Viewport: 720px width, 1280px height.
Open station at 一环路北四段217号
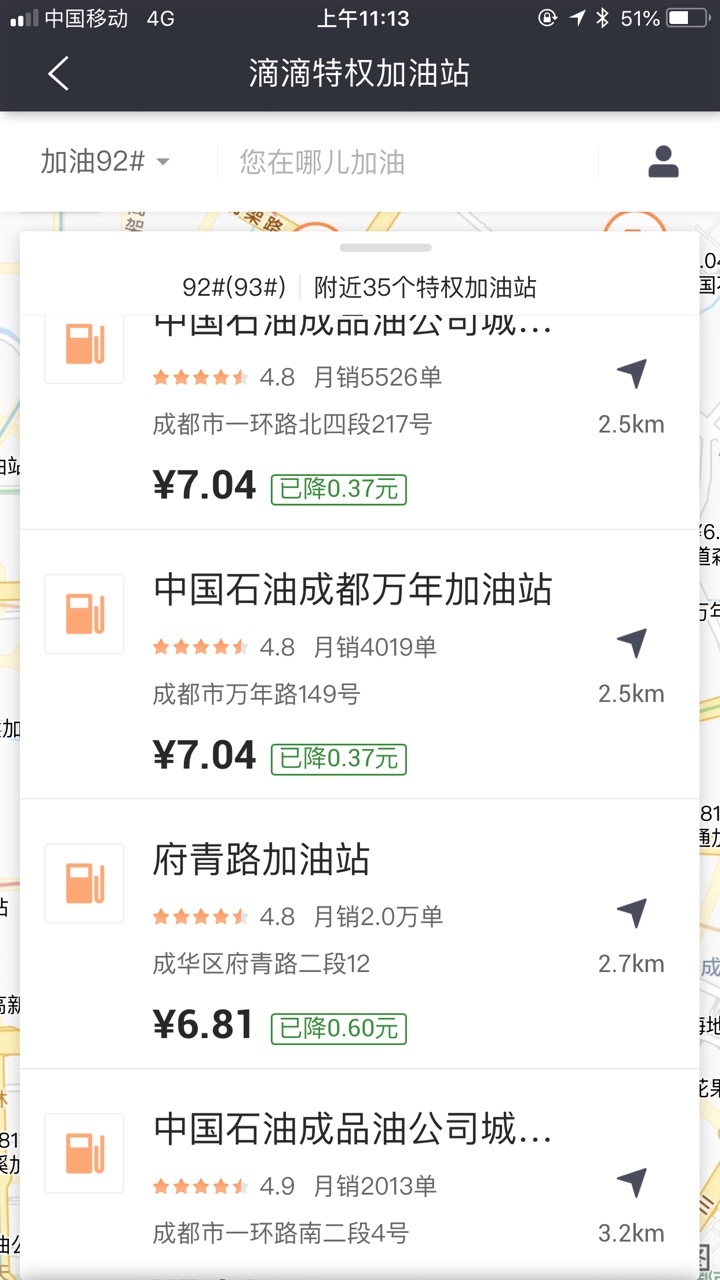point(360,422)
